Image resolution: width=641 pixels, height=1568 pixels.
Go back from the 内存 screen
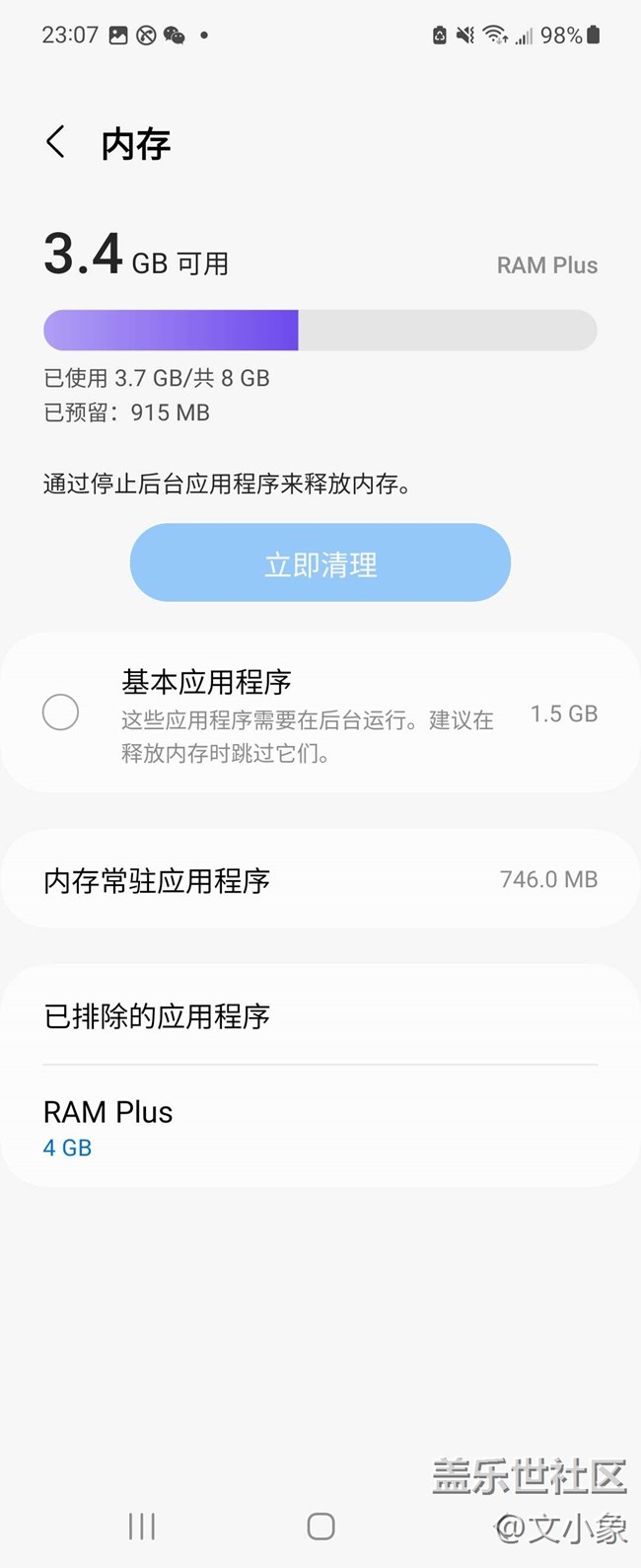[x=56, y=143]
